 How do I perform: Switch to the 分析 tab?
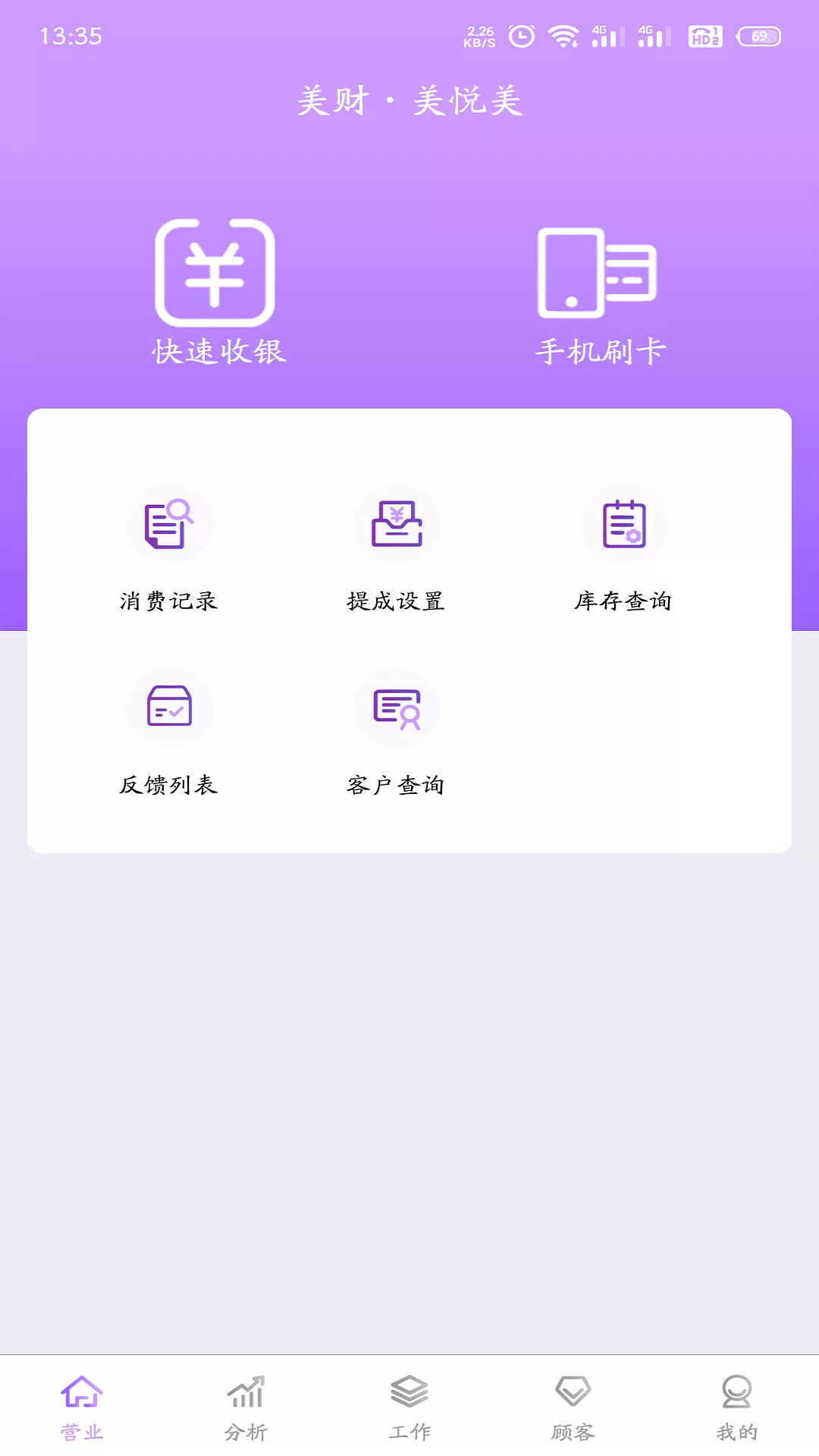246,1406
